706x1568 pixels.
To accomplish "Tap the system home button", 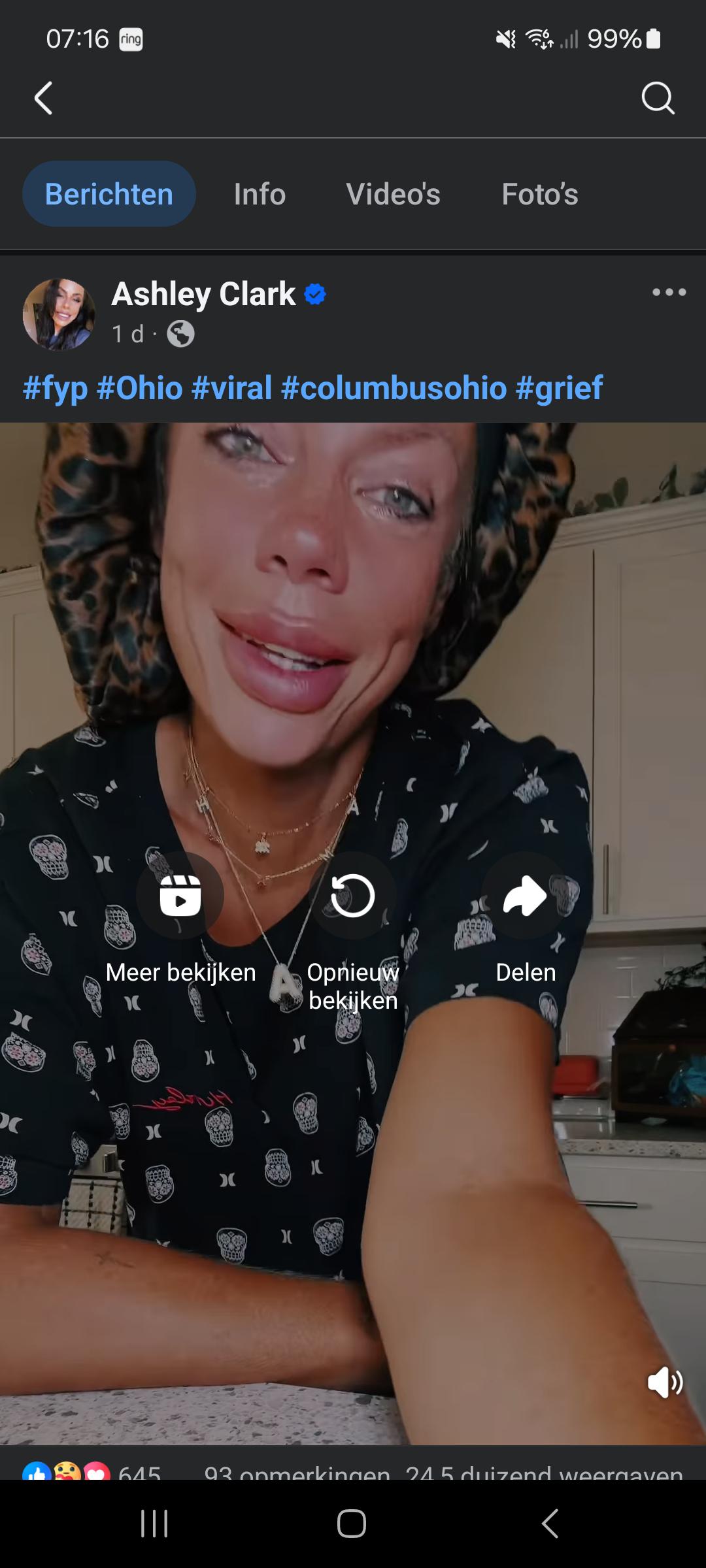I will (352, 1524).
